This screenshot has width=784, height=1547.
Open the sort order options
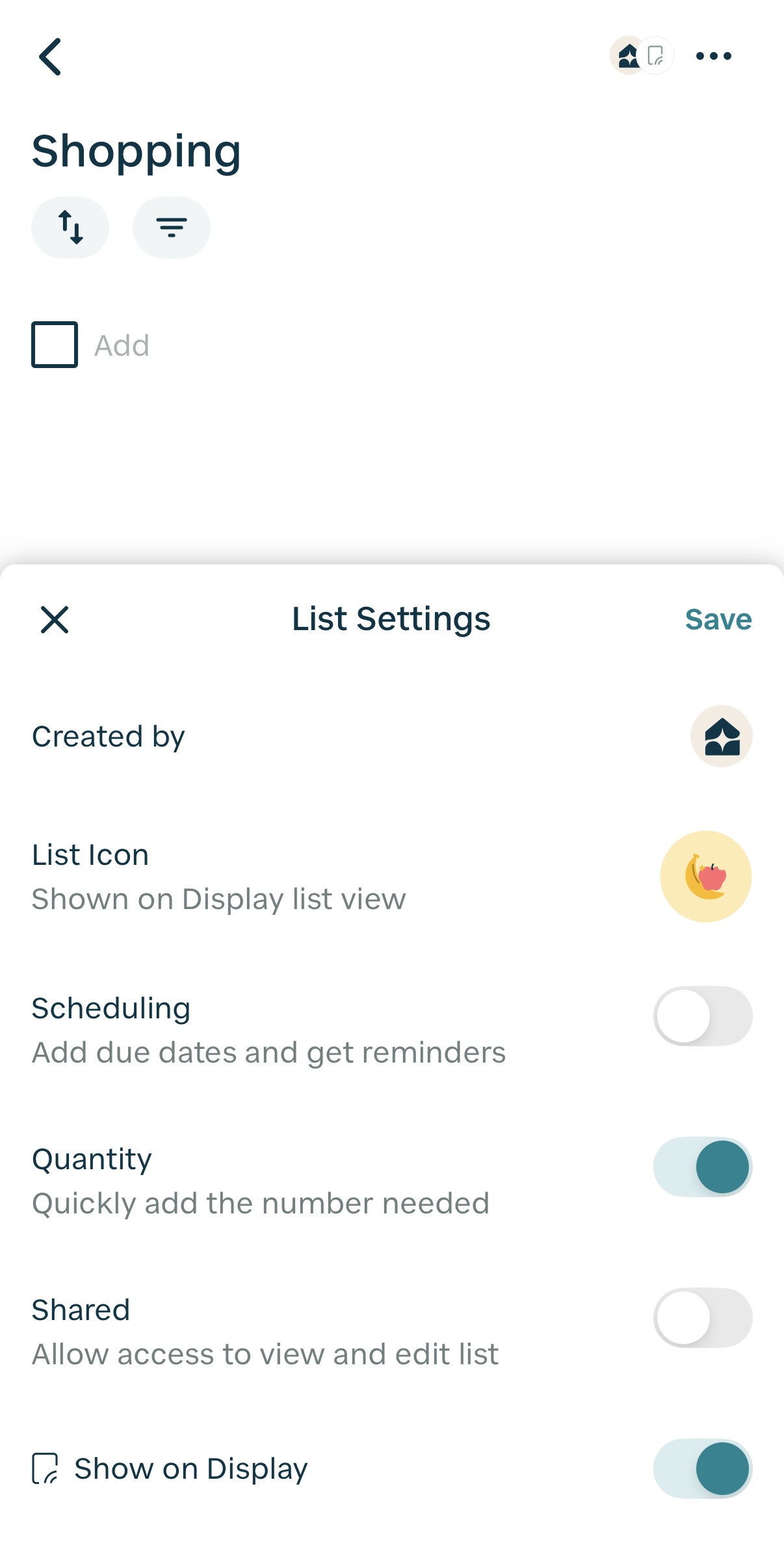[x=70, y=228]
